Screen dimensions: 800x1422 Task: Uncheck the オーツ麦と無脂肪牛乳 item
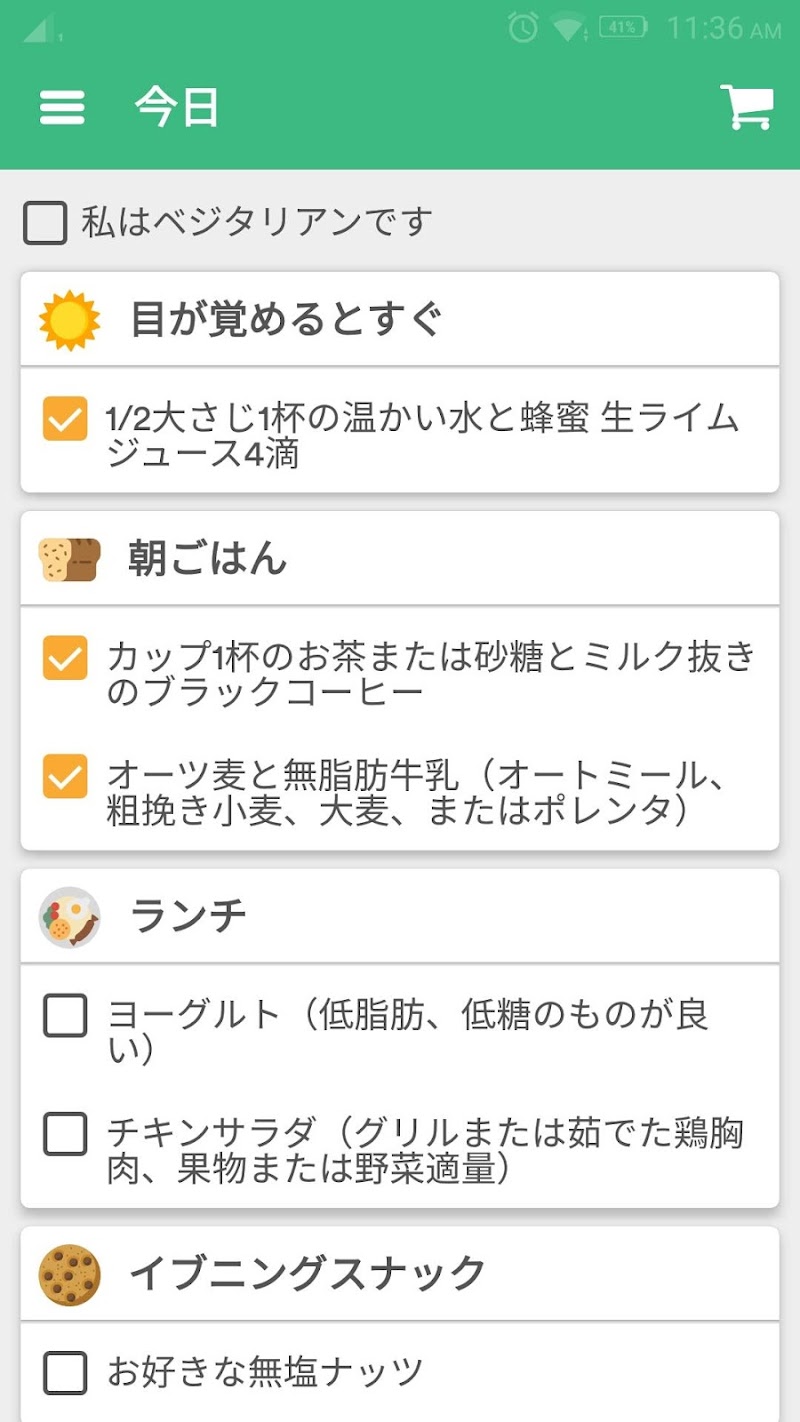(66, 777)
